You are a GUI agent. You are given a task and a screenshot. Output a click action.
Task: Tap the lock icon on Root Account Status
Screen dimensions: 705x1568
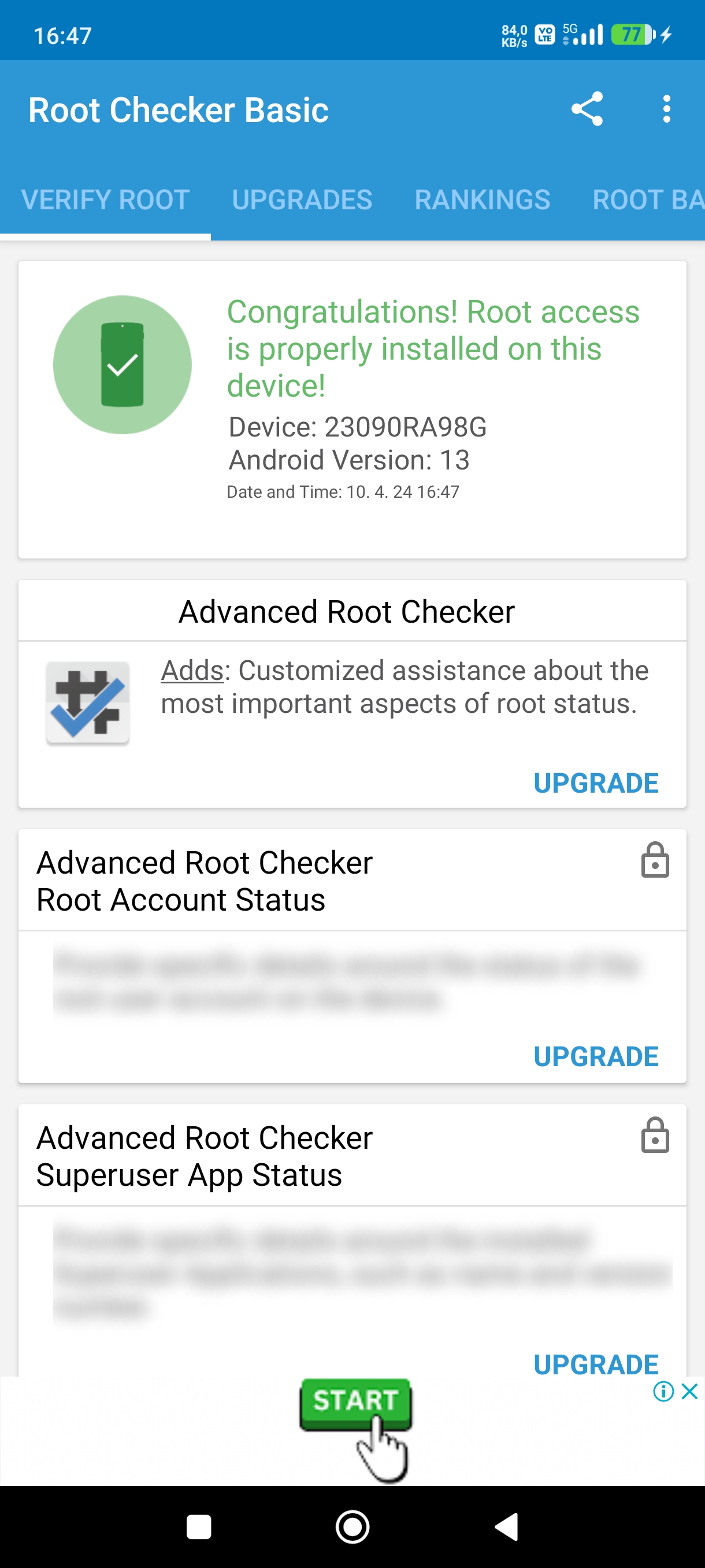click(655, 860)
